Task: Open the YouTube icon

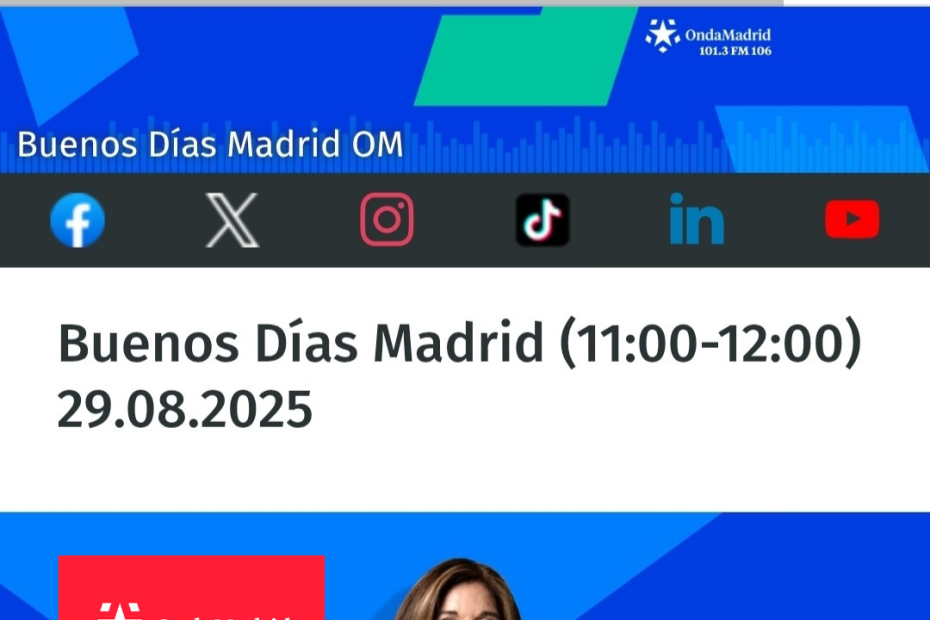Action: click(x=852, y=220)
